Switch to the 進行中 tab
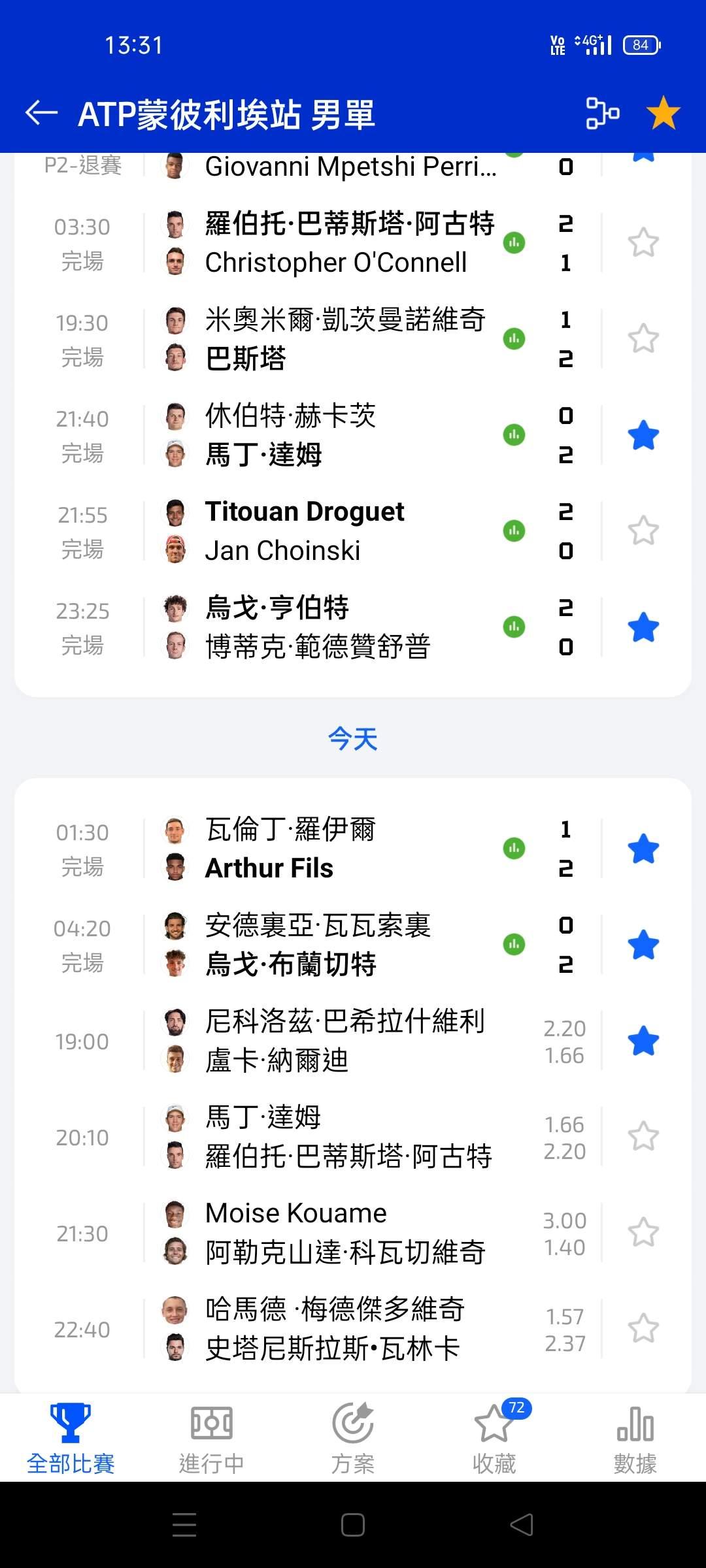The image size is (706, 1568). (211, 1437)
